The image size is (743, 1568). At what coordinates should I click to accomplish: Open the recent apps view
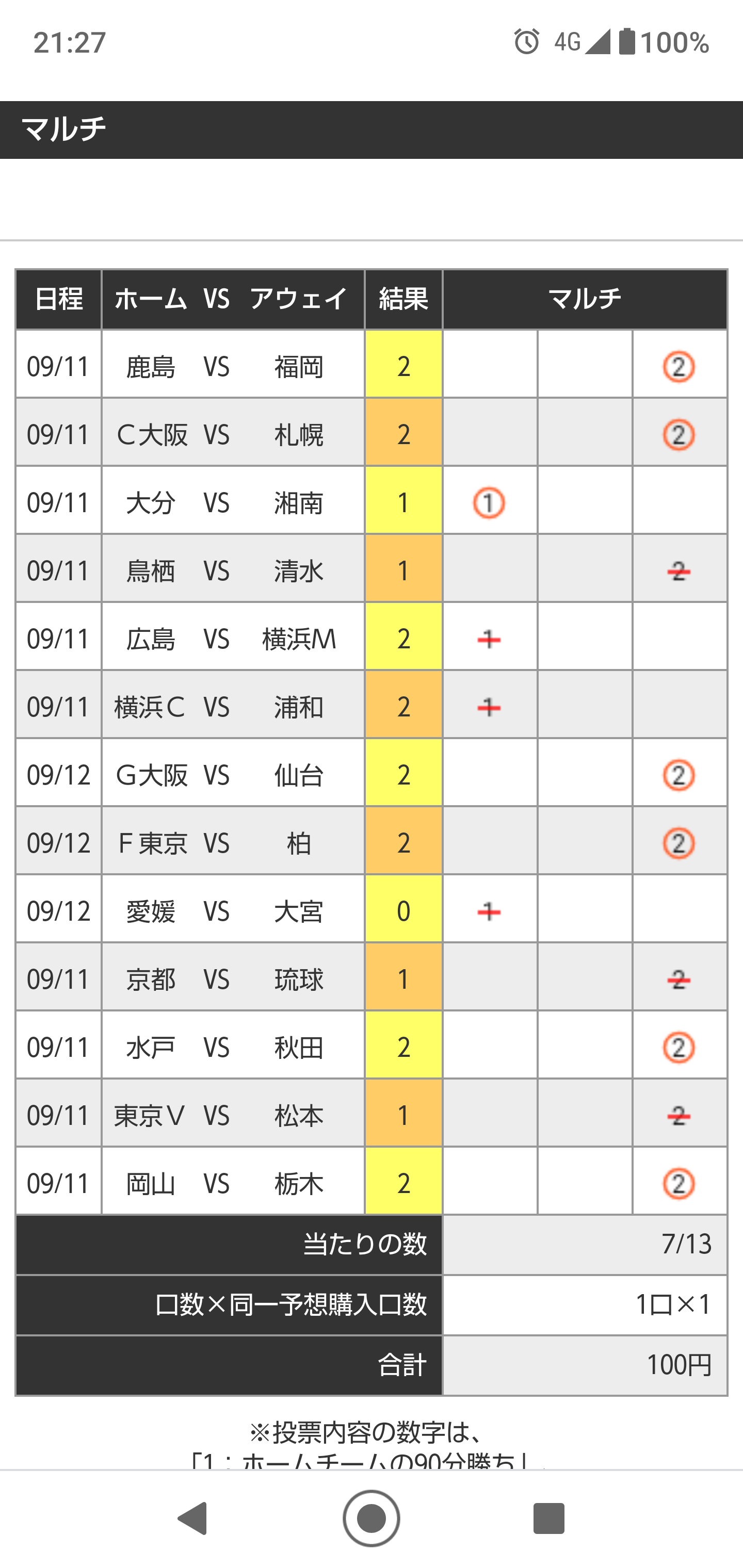(x=548, y=1518)
